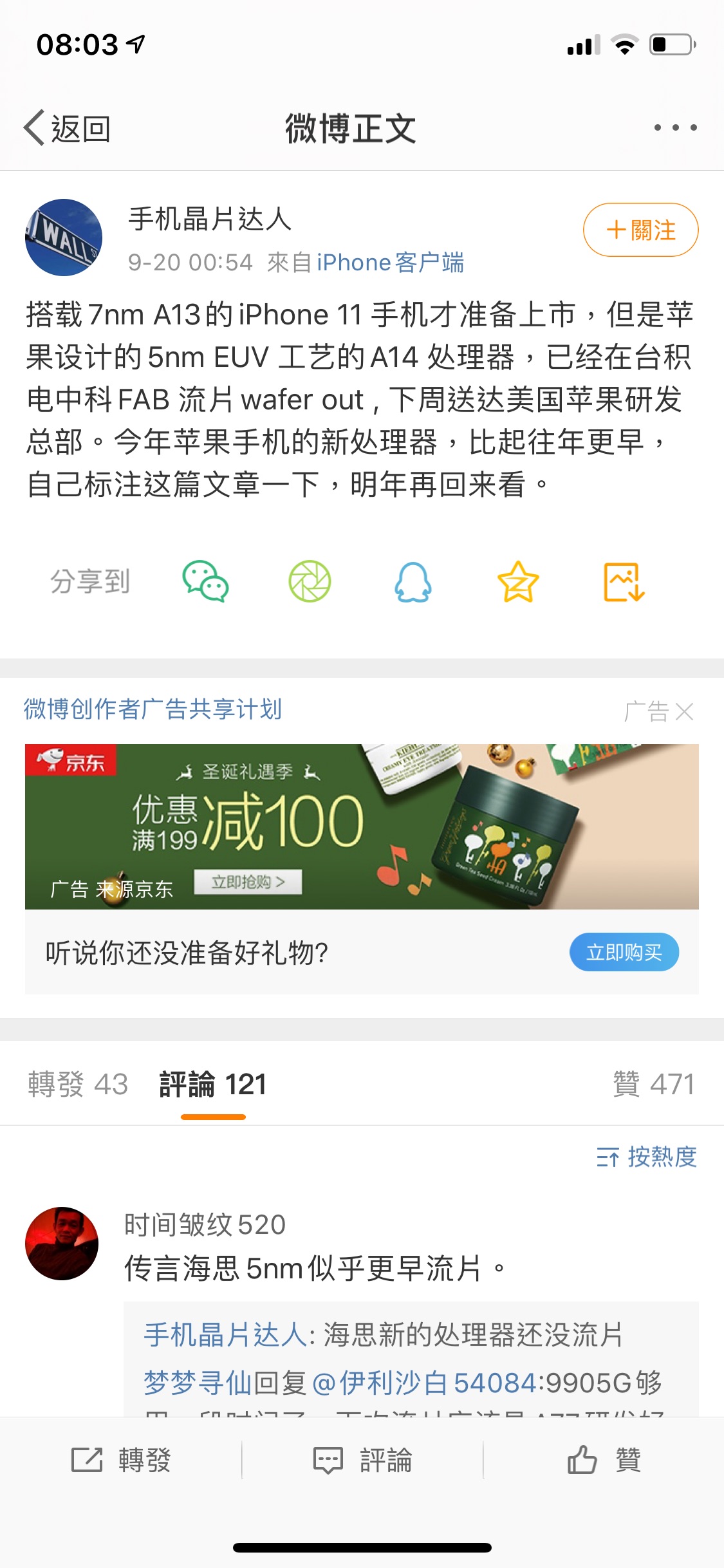
Task: View the 贊 471 likes tab
Action: pyautogui.click(x=654, y=1085)
